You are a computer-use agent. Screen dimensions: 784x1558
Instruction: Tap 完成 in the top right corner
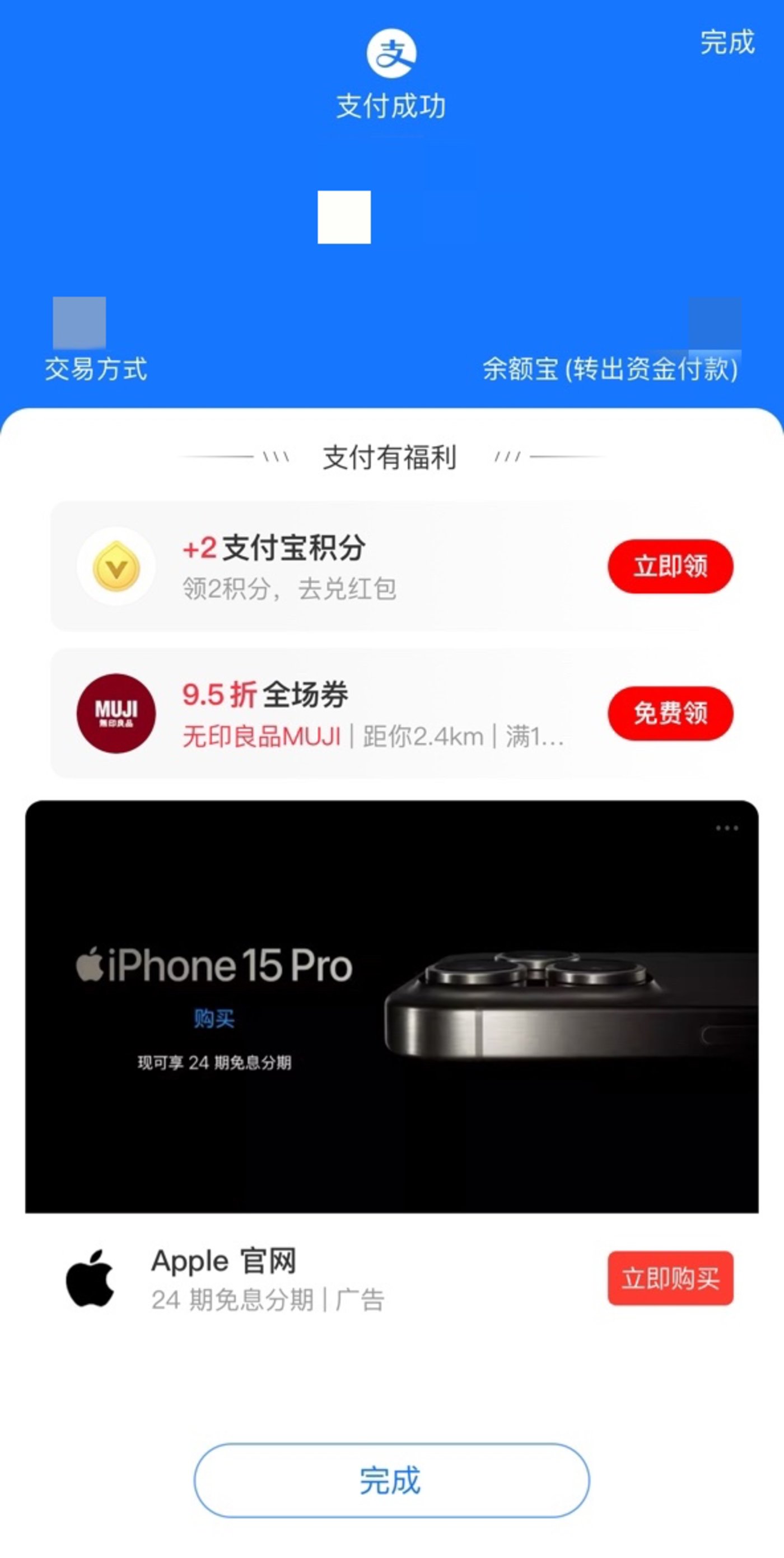pyautogui.click(x=727, y=43)
